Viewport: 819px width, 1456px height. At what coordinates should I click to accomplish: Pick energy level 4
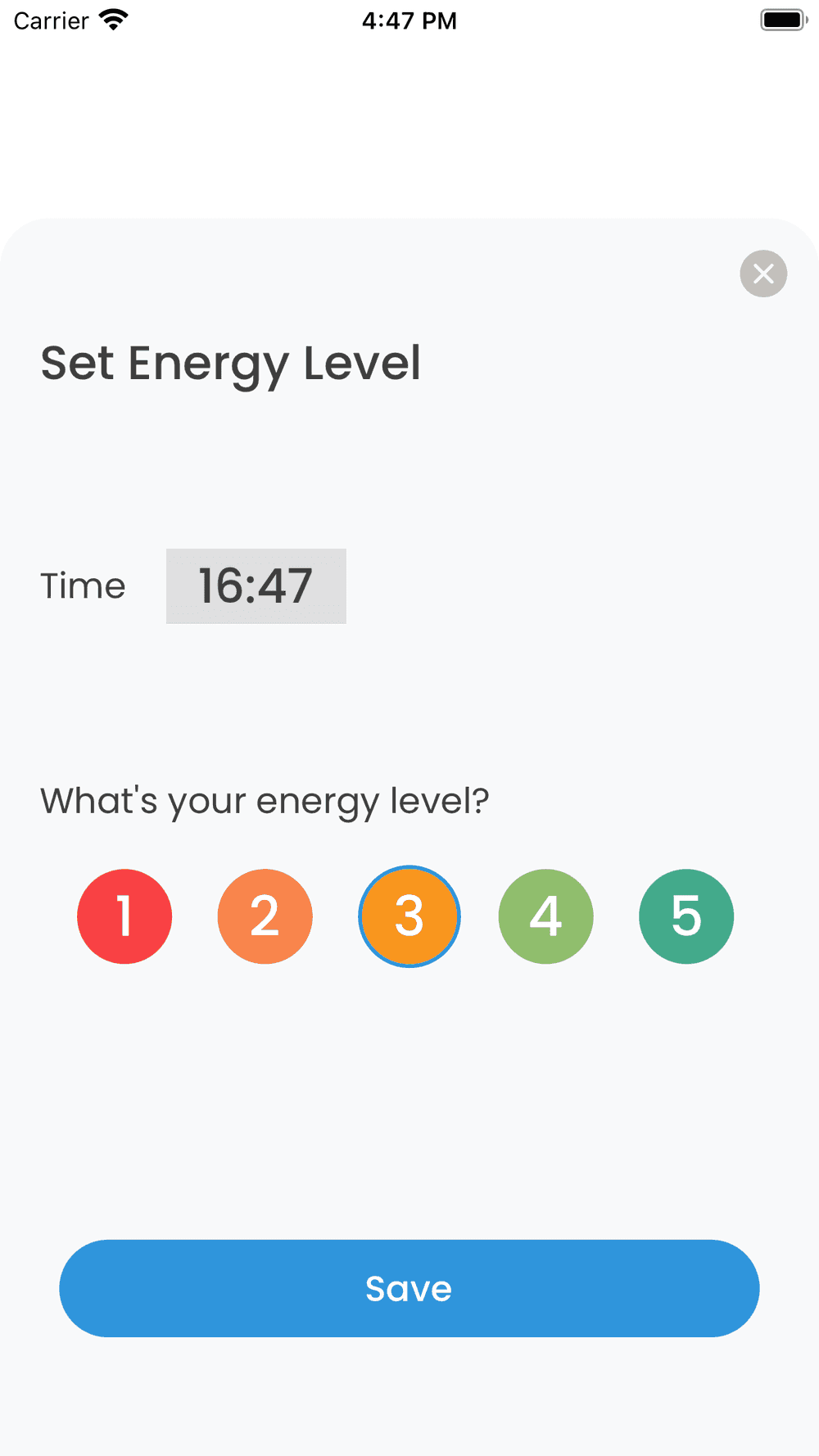[545, 916]
